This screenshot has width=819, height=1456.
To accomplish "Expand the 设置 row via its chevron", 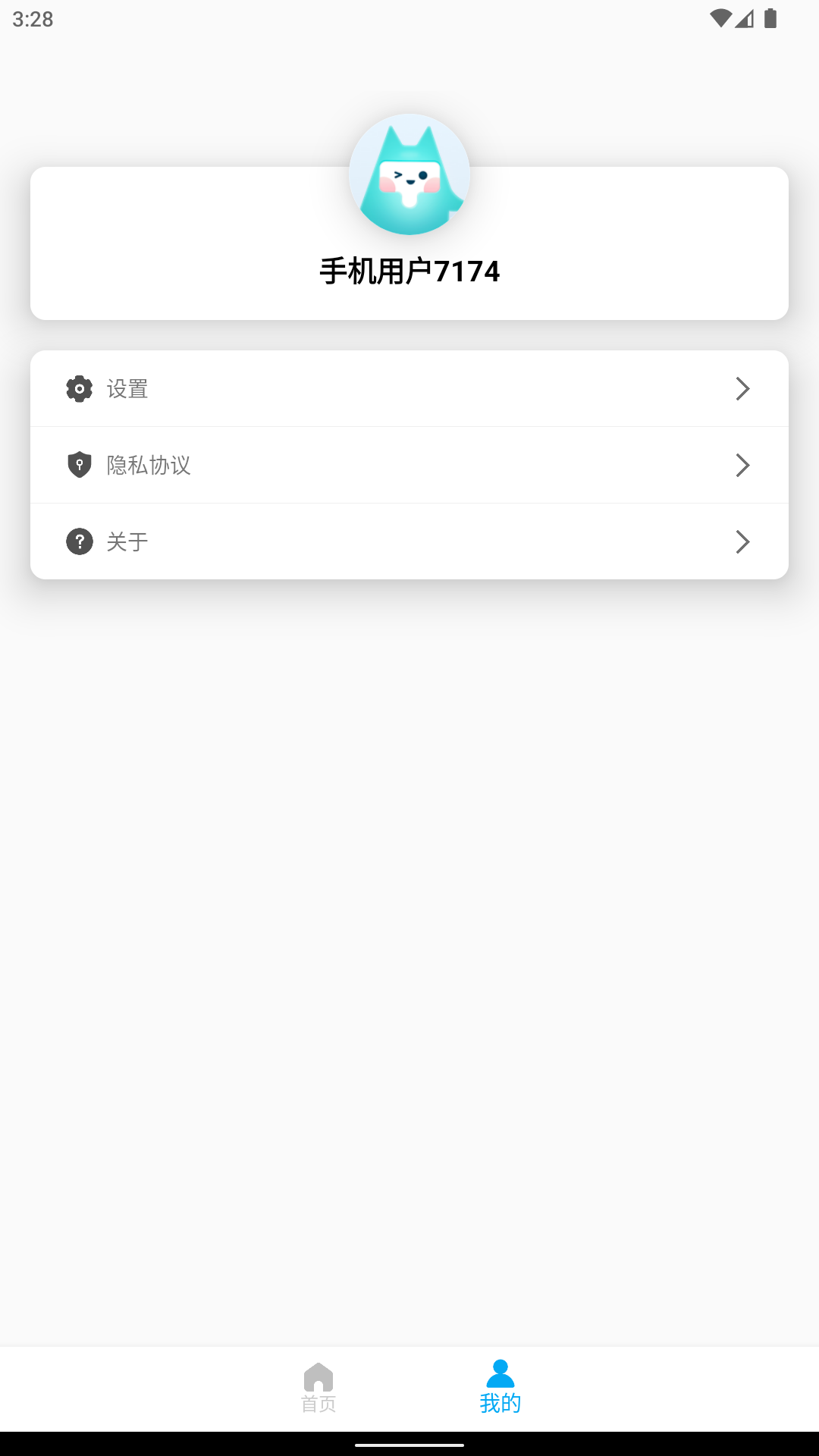I will point(742,388).
